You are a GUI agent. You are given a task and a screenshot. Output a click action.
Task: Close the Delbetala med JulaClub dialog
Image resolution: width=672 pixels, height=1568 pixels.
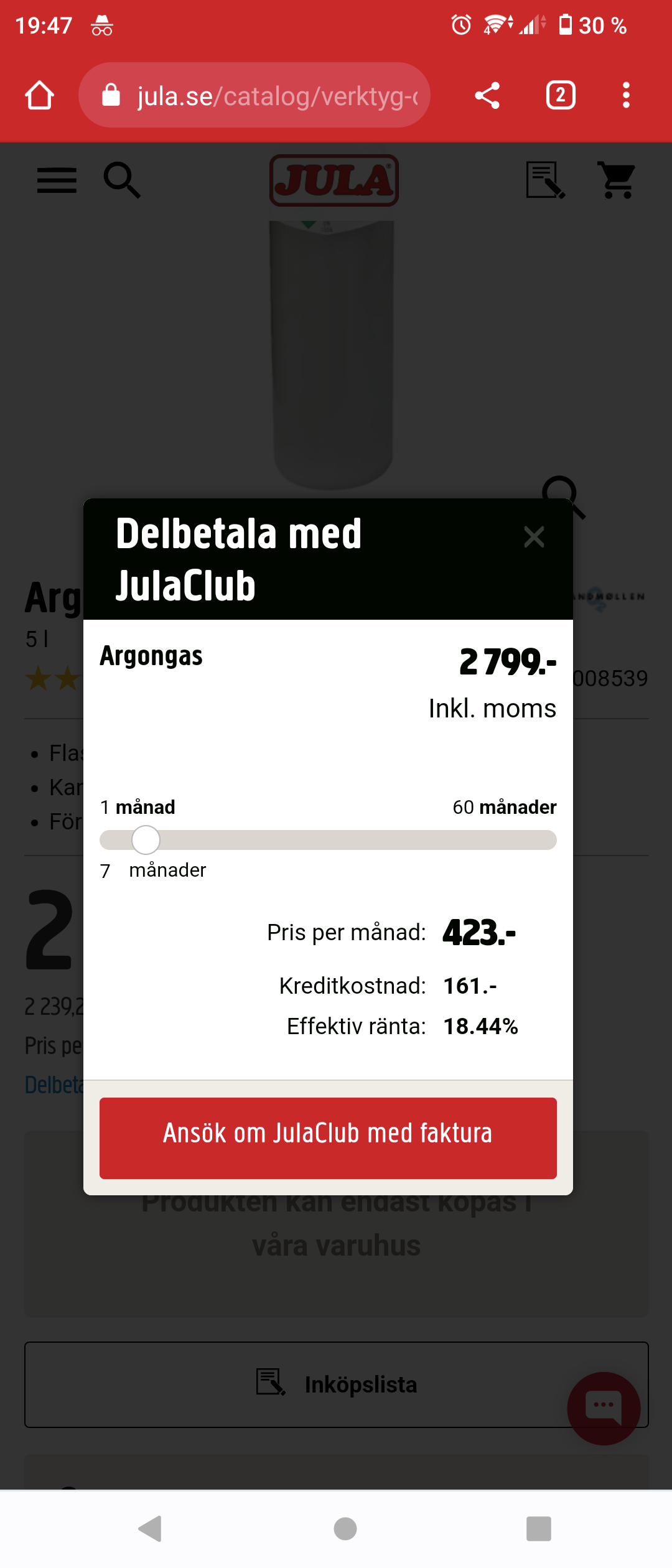pyautogui.click(x=534, y=536)
